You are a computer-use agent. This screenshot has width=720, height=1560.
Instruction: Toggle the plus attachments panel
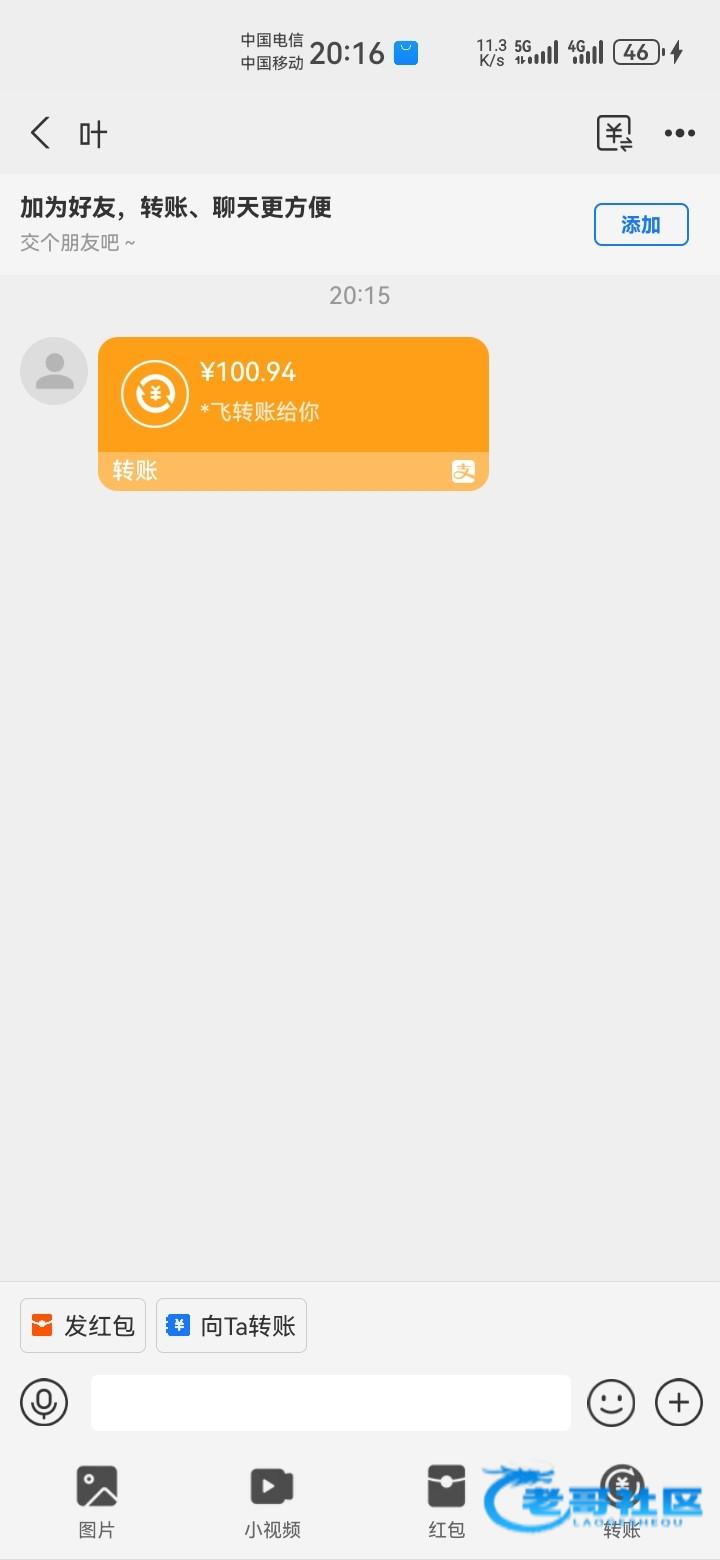pyautogui.click(x=679, y=1402)
